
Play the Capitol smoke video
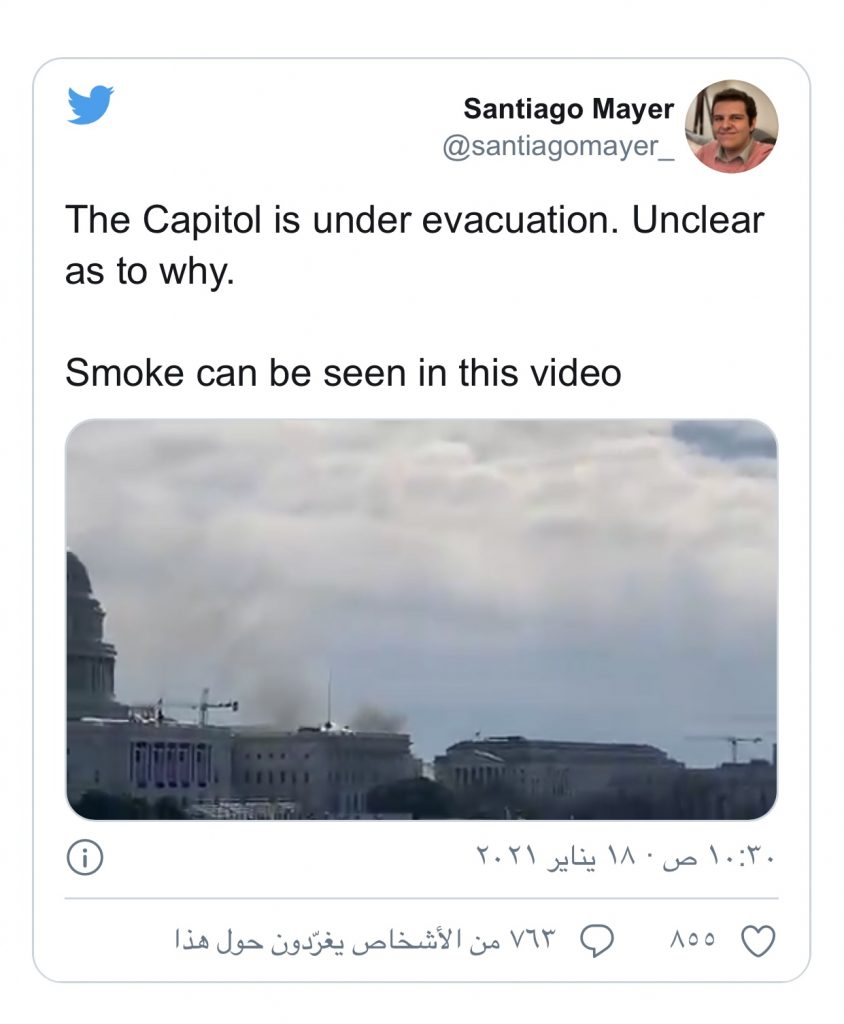(x=421, y=619)
